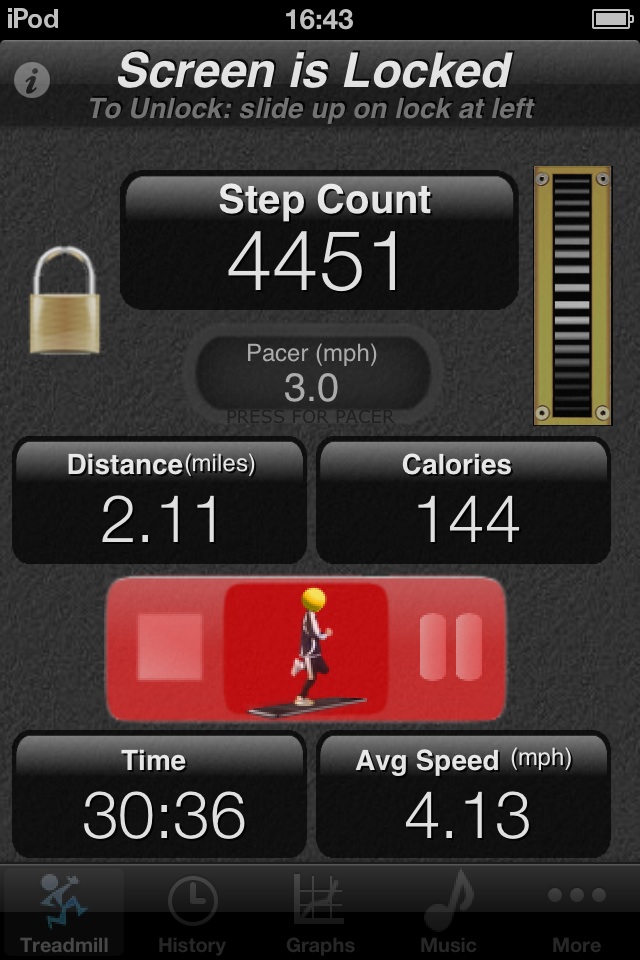Open the History tab
Screen dimensions: 640x960
click(x=192, y=912)
